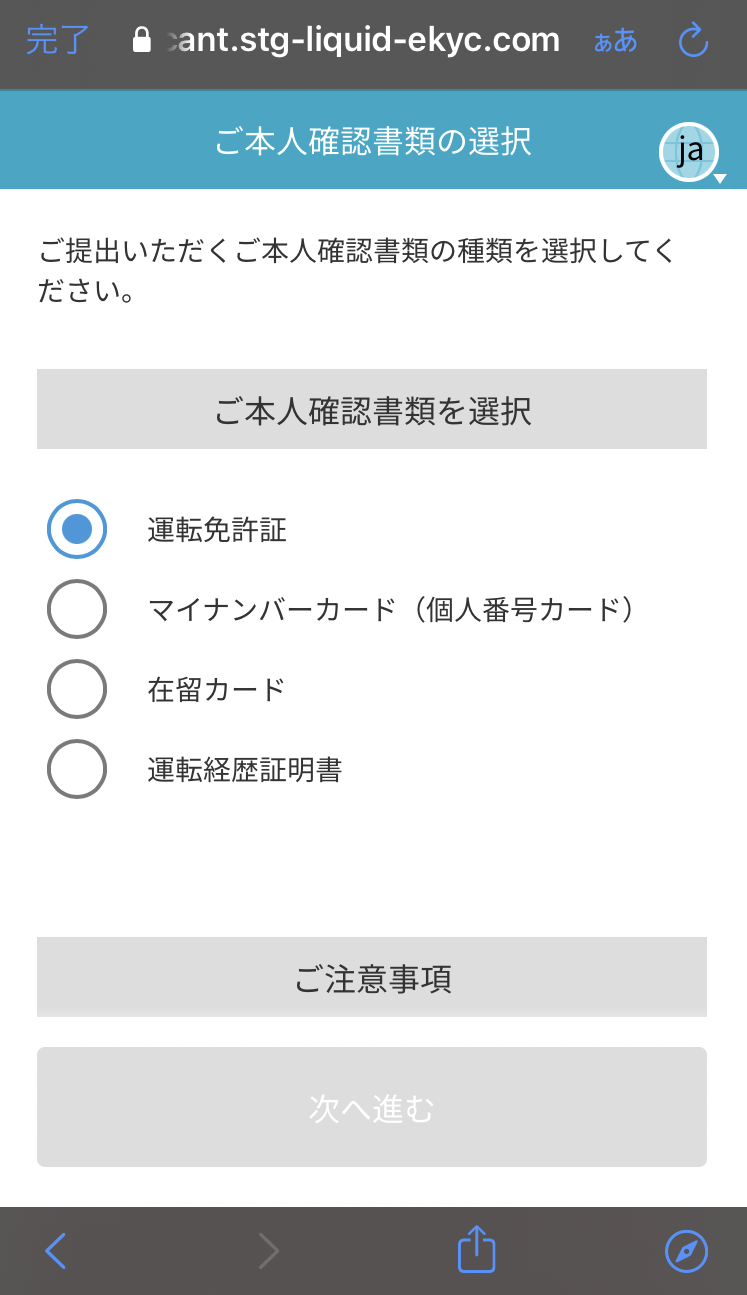Go back with the browser back arrow

56,1251
